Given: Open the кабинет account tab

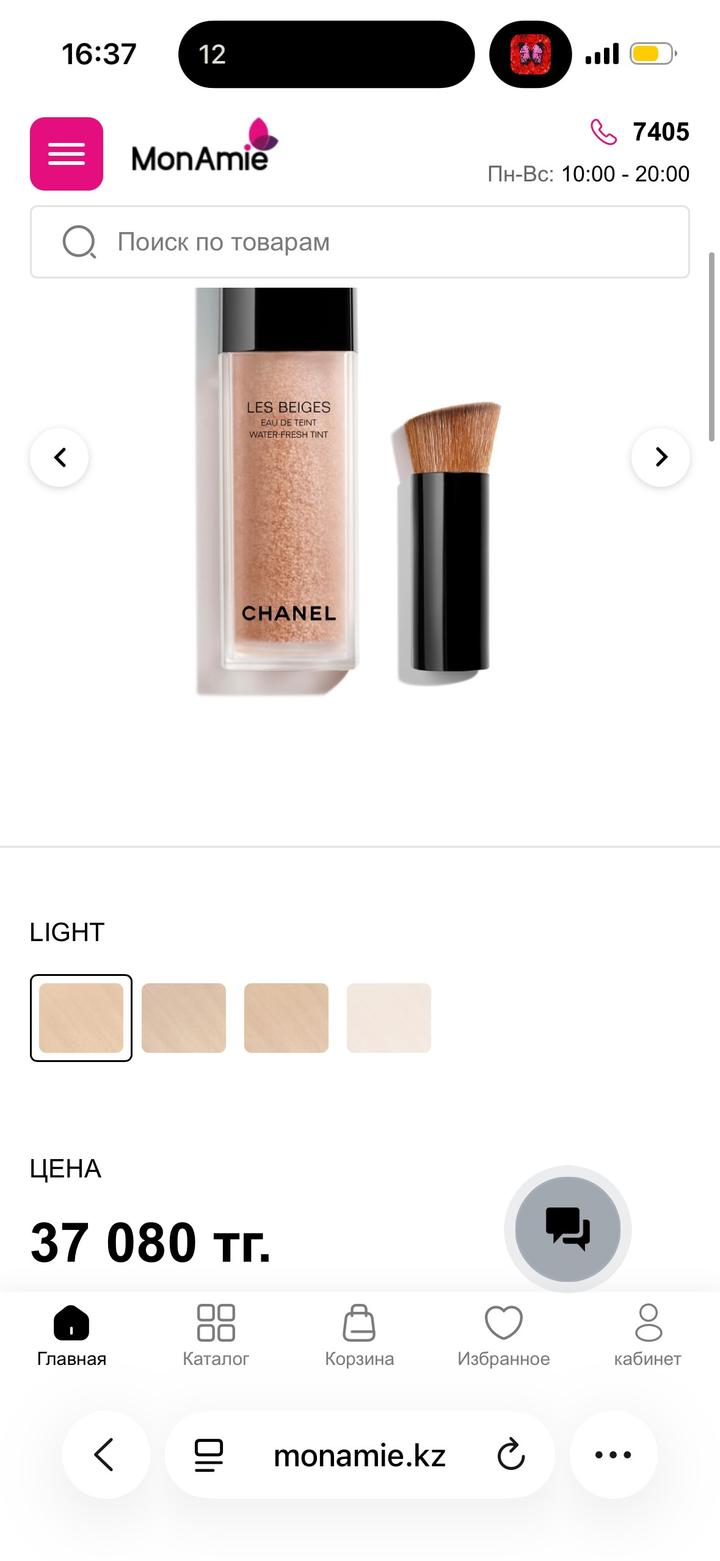Looking at the screenshot, I should pos(648,1335).
